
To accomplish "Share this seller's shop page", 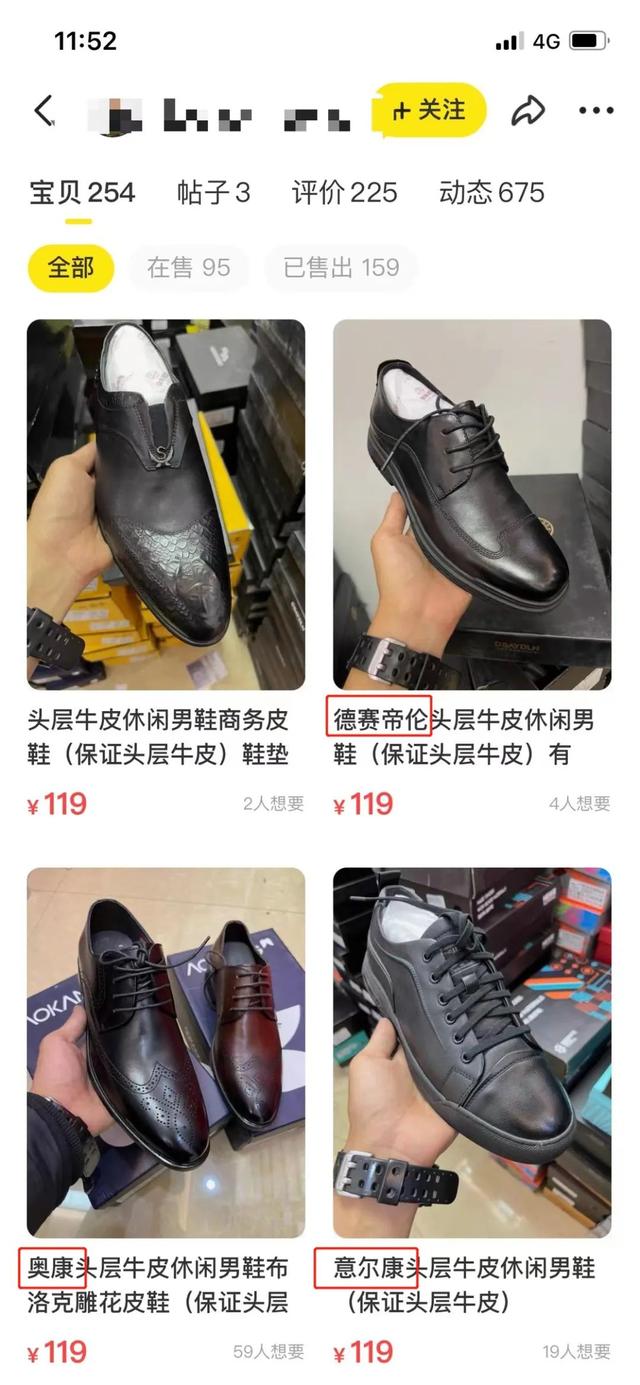I will [527, 111].
